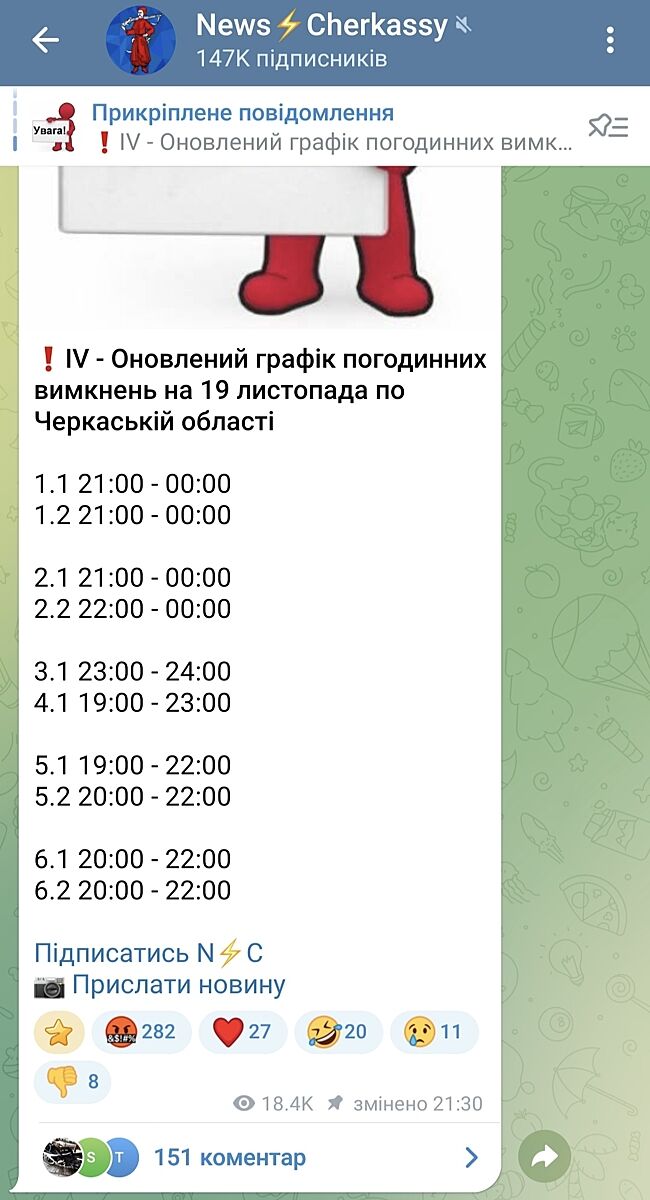Show the pinned messages list
This screenshot has width=650, height=1200.
[x=608, y=127]
